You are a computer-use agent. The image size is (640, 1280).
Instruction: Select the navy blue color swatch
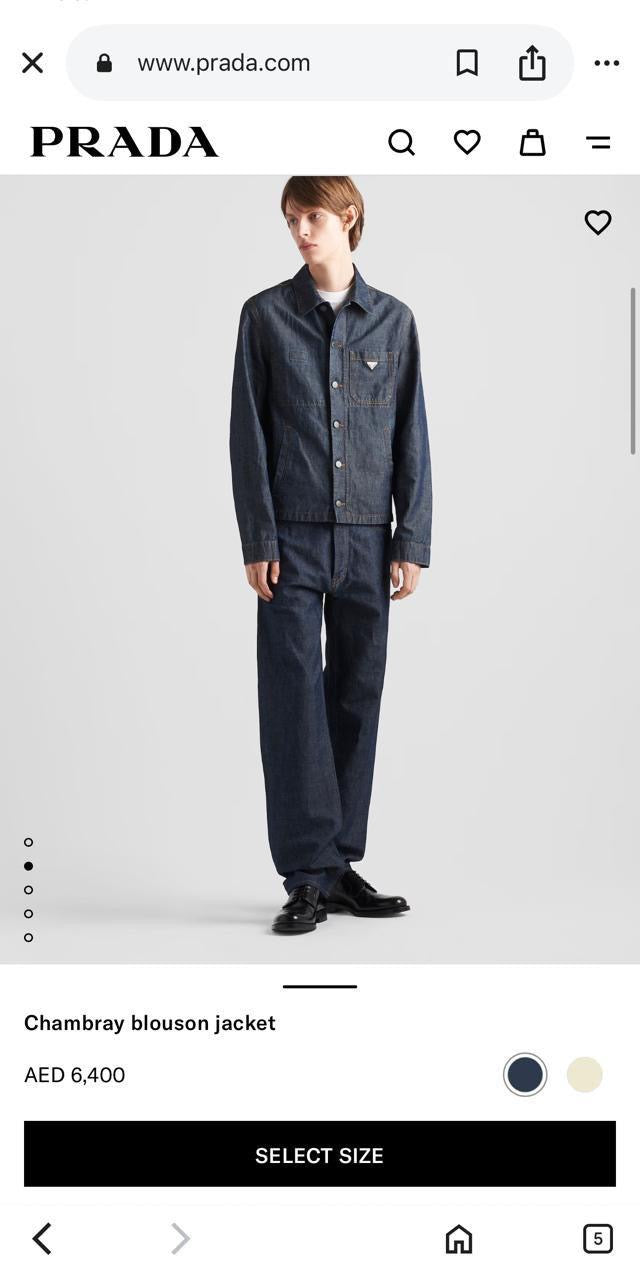525,1075
